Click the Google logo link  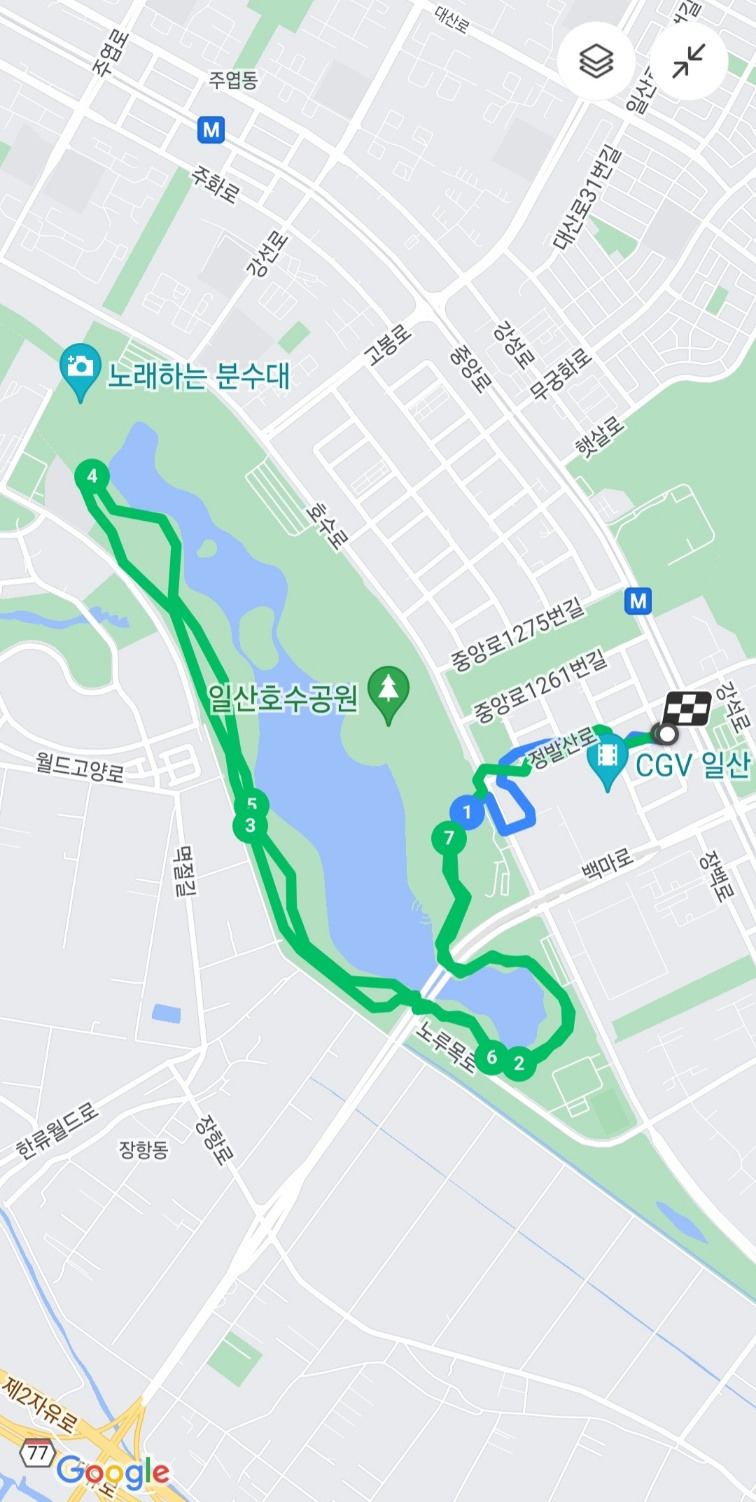114,1471
